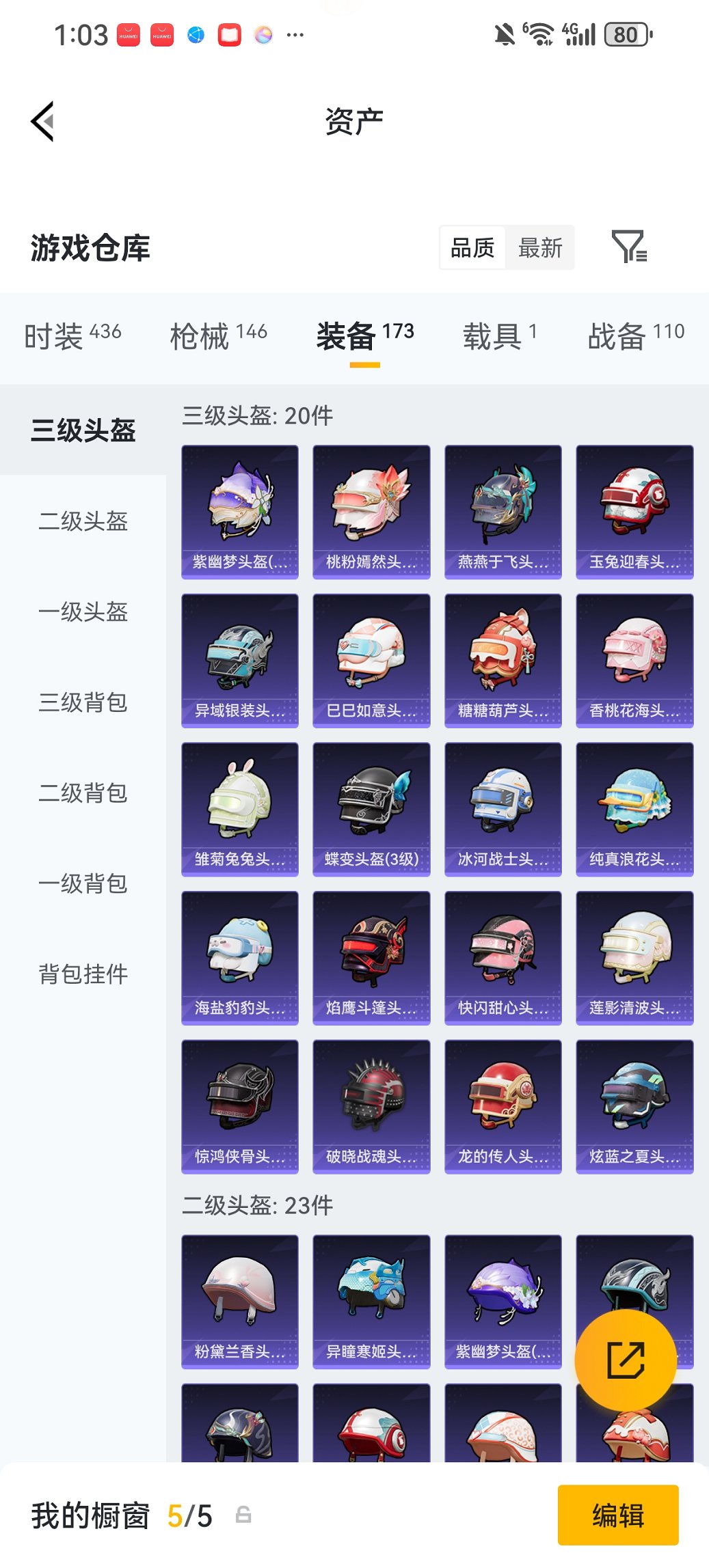Select the 龙的传人头盔 item

[x=503, y=1105]
